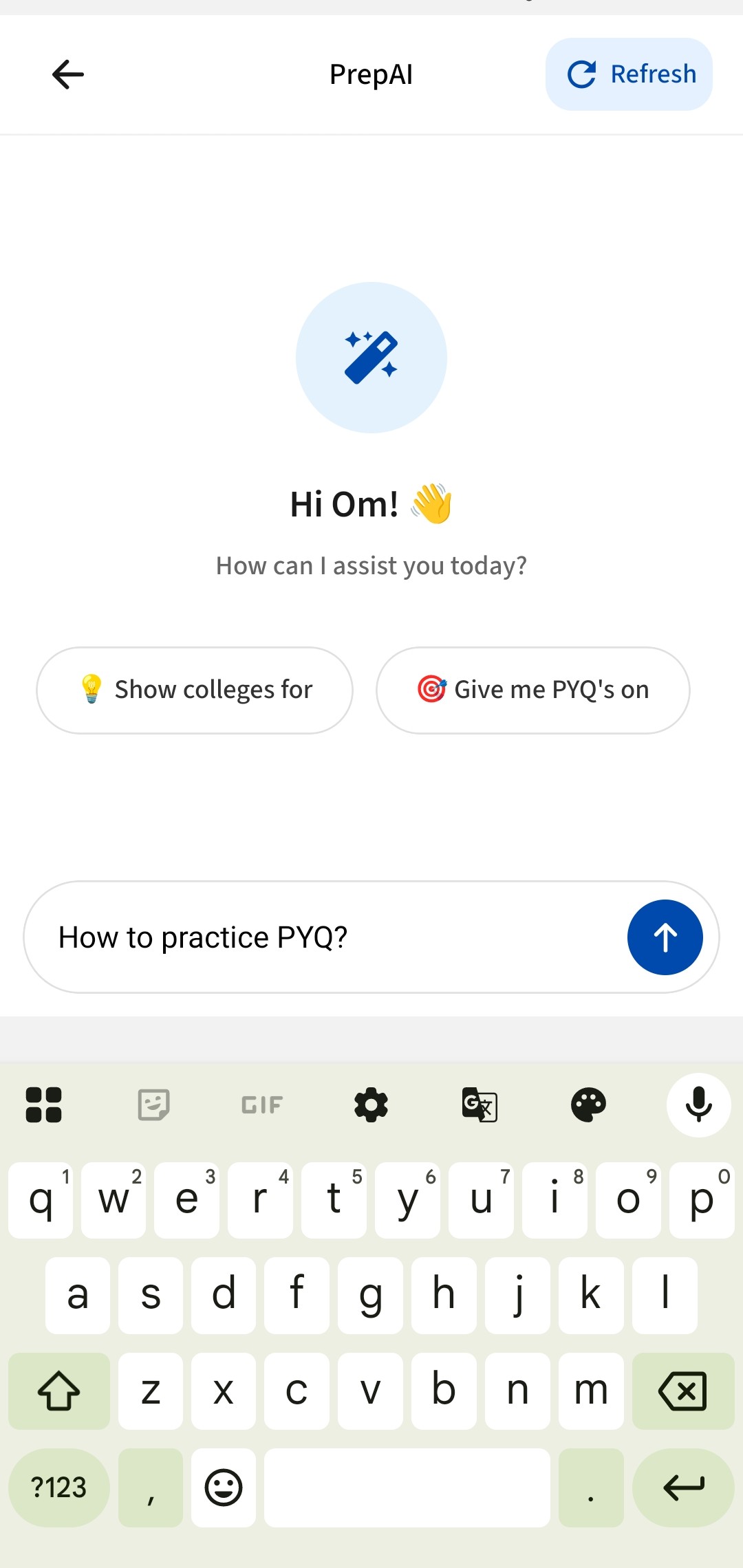Tap the message input field text
Image resolution: width=743 pixels, height=1568 pixels.
click(x=204, y=937)
